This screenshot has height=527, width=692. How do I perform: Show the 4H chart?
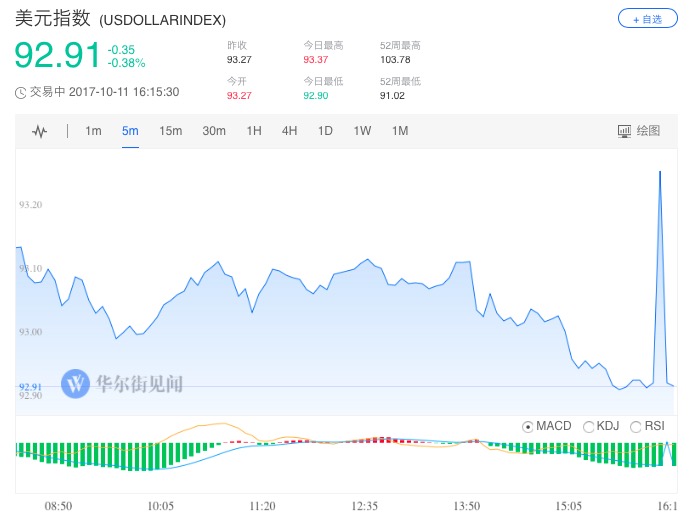click(x=289, y=131)
